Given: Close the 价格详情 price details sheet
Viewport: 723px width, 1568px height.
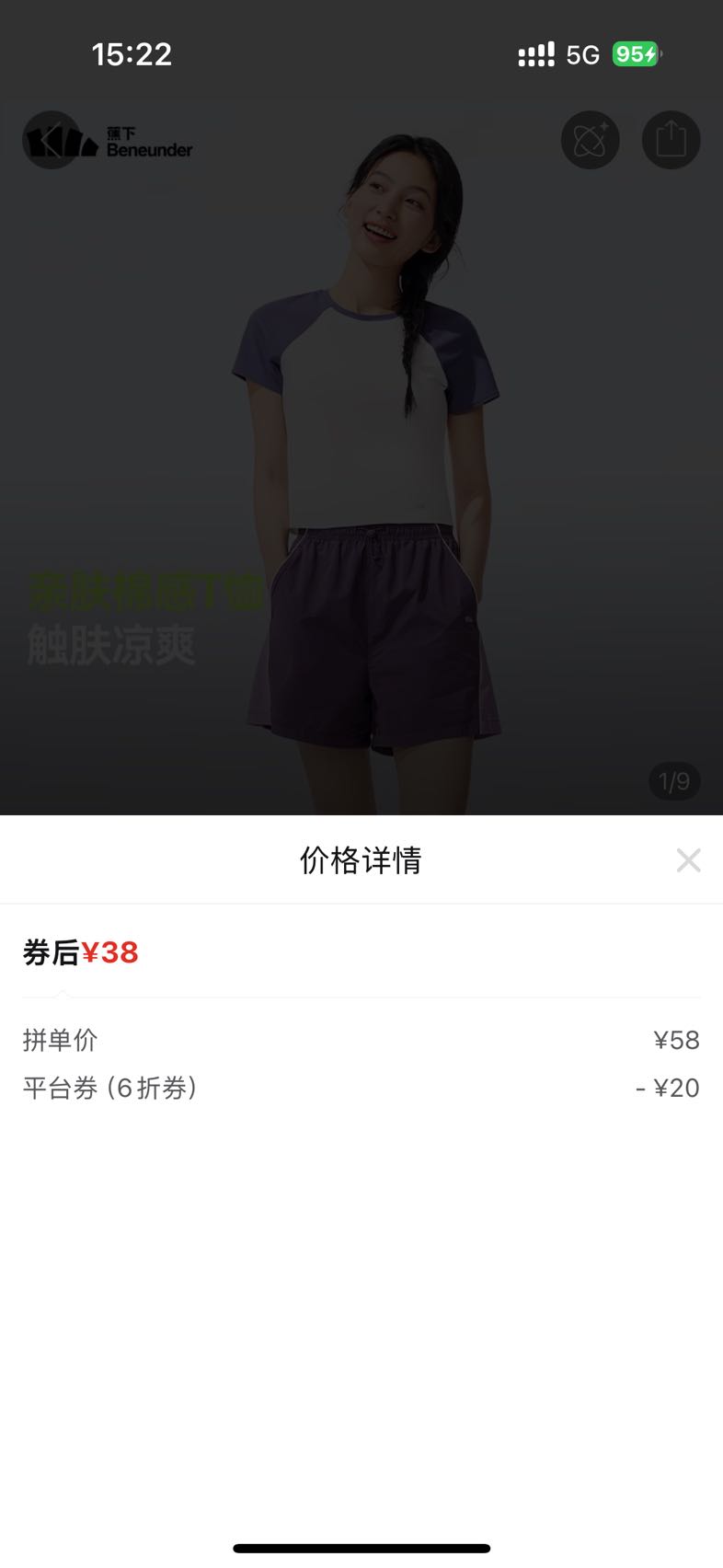Looking at the screenshot, I should (x=688, y=860).
